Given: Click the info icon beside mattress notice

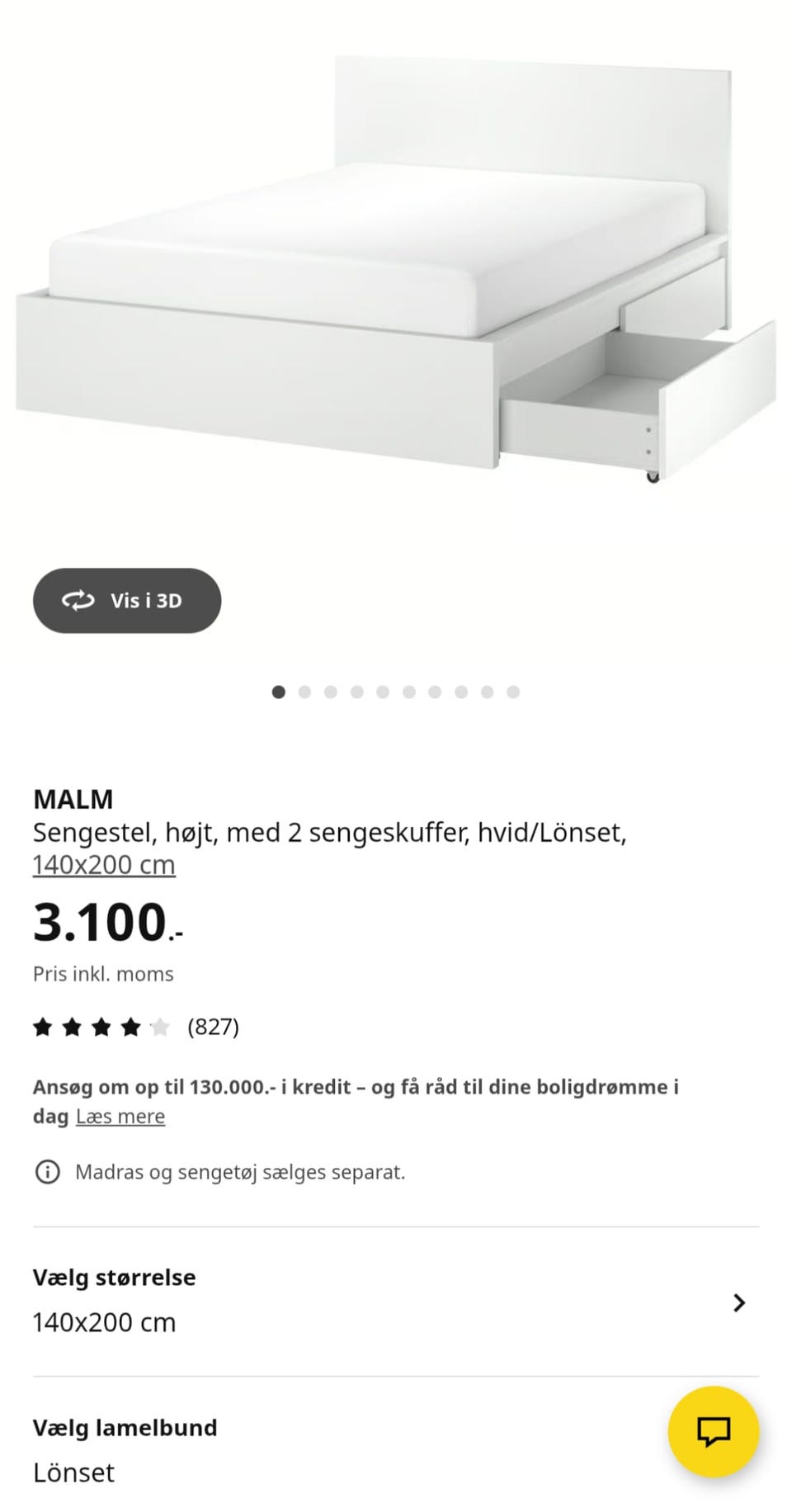Looking at the screenshot, I should [47, 1171].
